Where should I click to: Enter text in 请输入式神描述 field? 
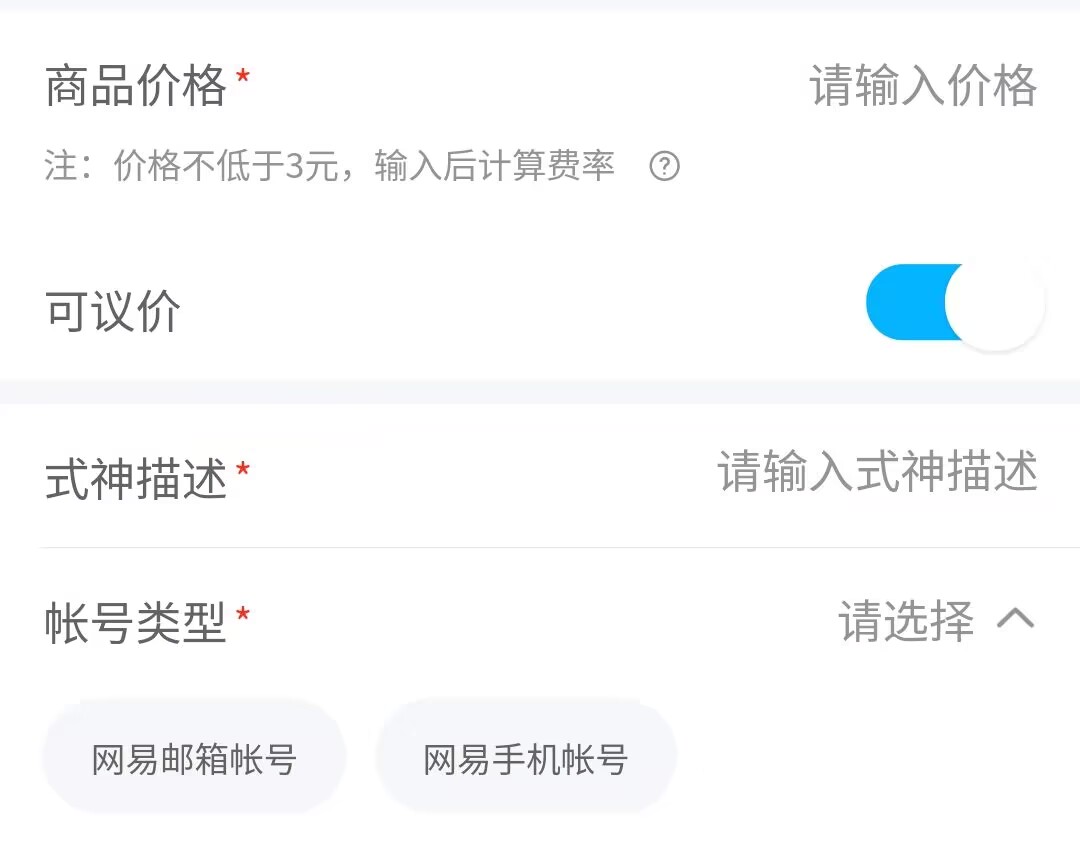pos(877,472)
